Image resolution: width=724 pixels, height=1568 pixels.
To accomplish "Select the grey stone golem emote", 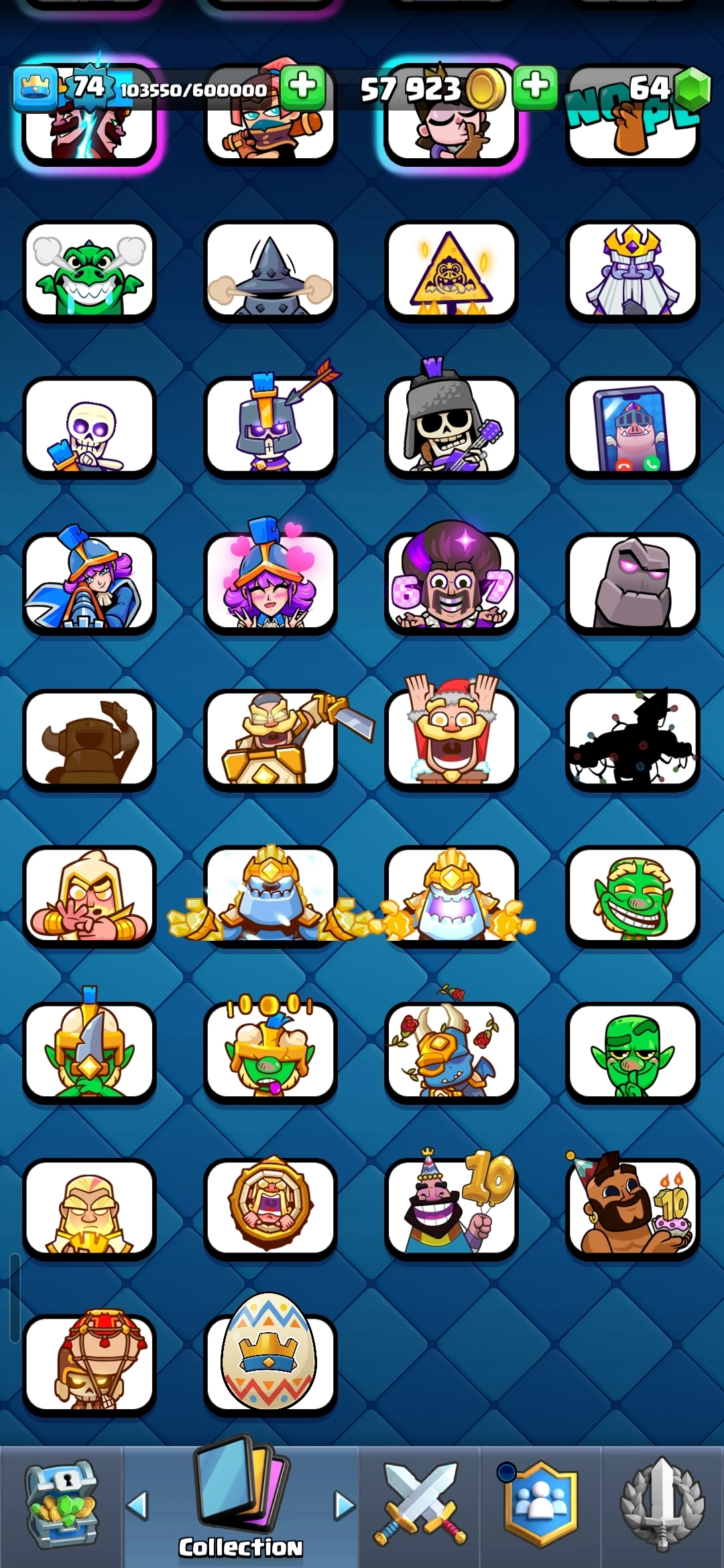I will point(632,582).
